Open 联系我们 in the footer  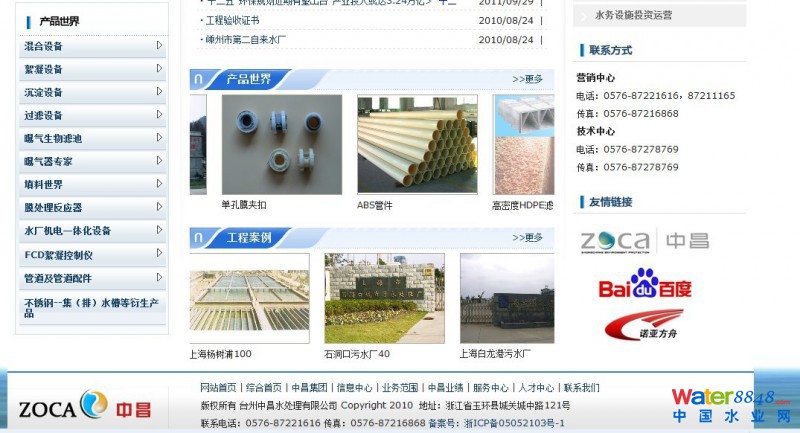(581, 388)
